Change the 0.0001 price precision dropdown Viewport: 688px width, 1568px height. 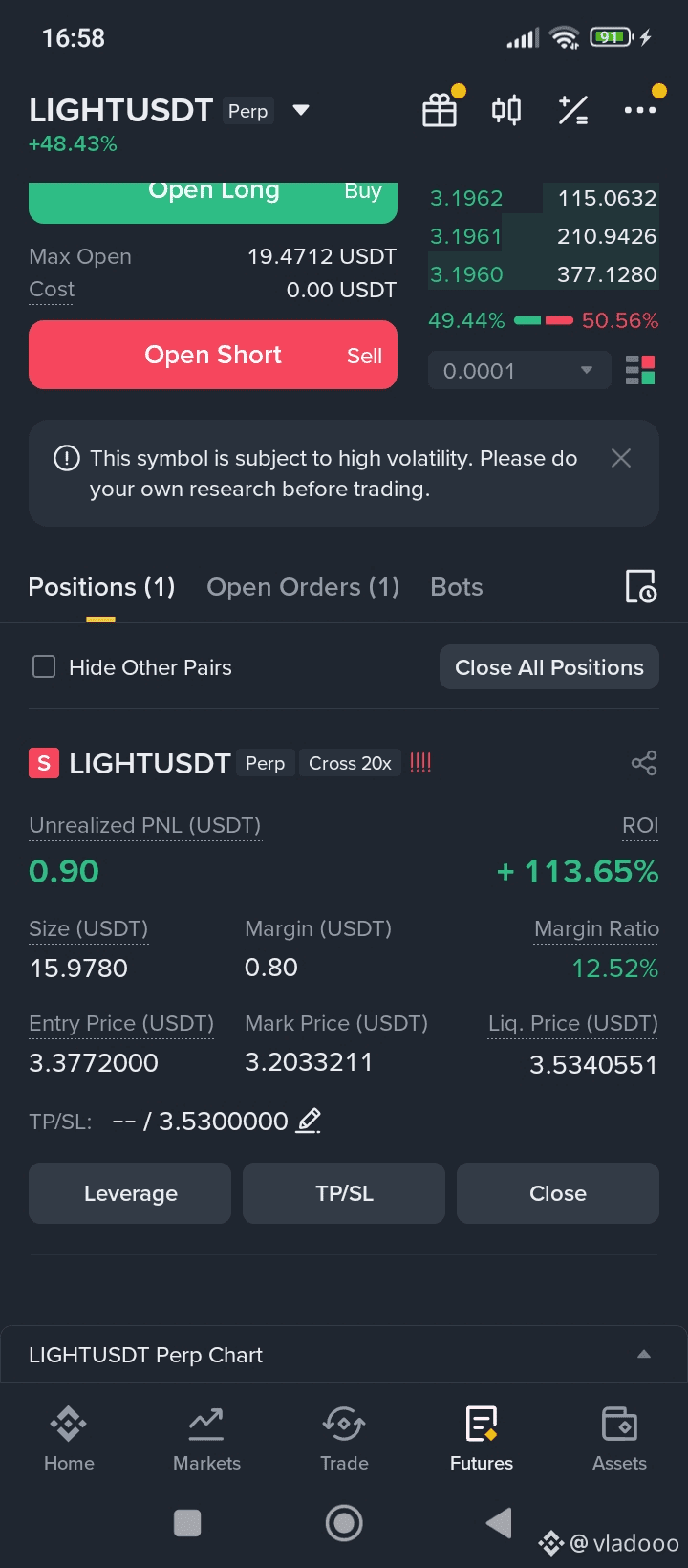click(519, 370)
